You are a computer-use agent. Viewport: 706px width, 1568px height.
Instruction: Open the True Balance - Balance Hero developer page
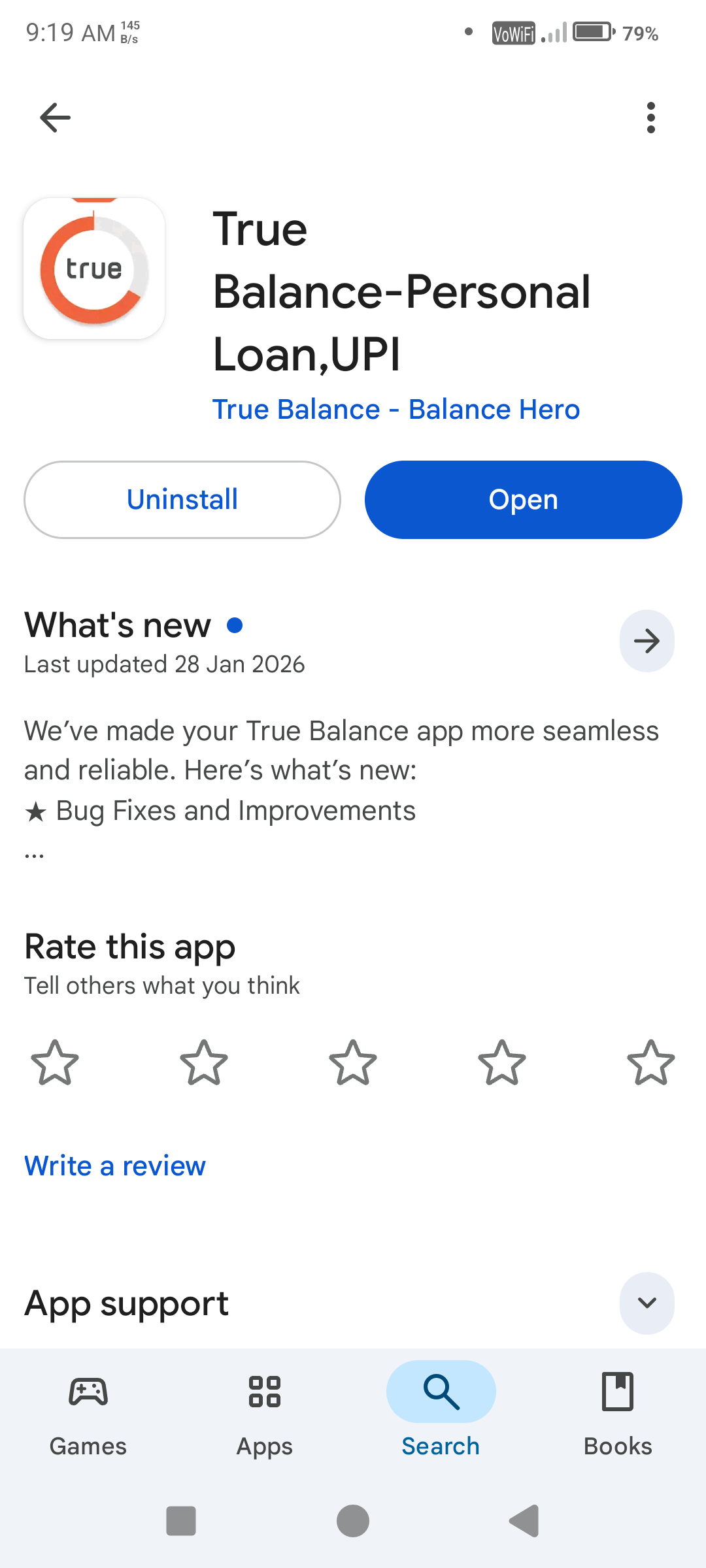[396, 410]
